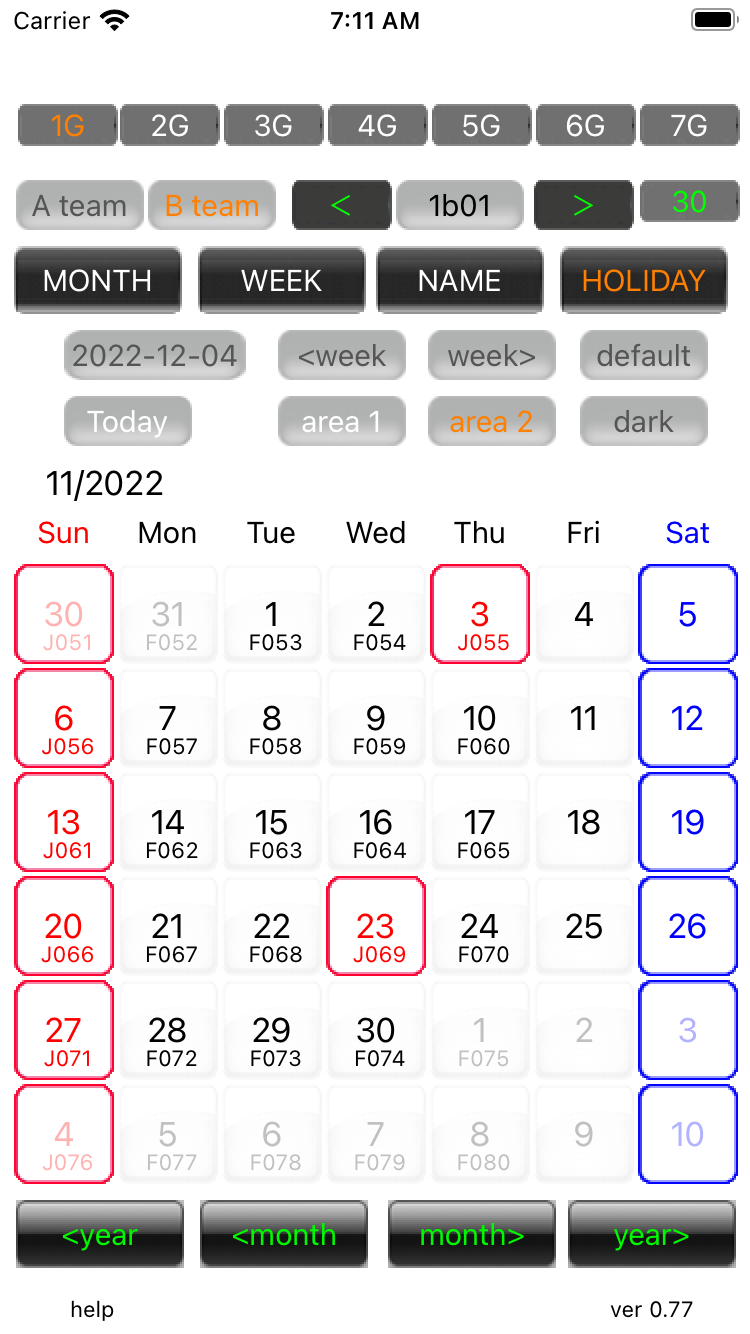This screenshot has width=750, height=1334.
Task: Reset with the default button
Action: tap(643, 356)
